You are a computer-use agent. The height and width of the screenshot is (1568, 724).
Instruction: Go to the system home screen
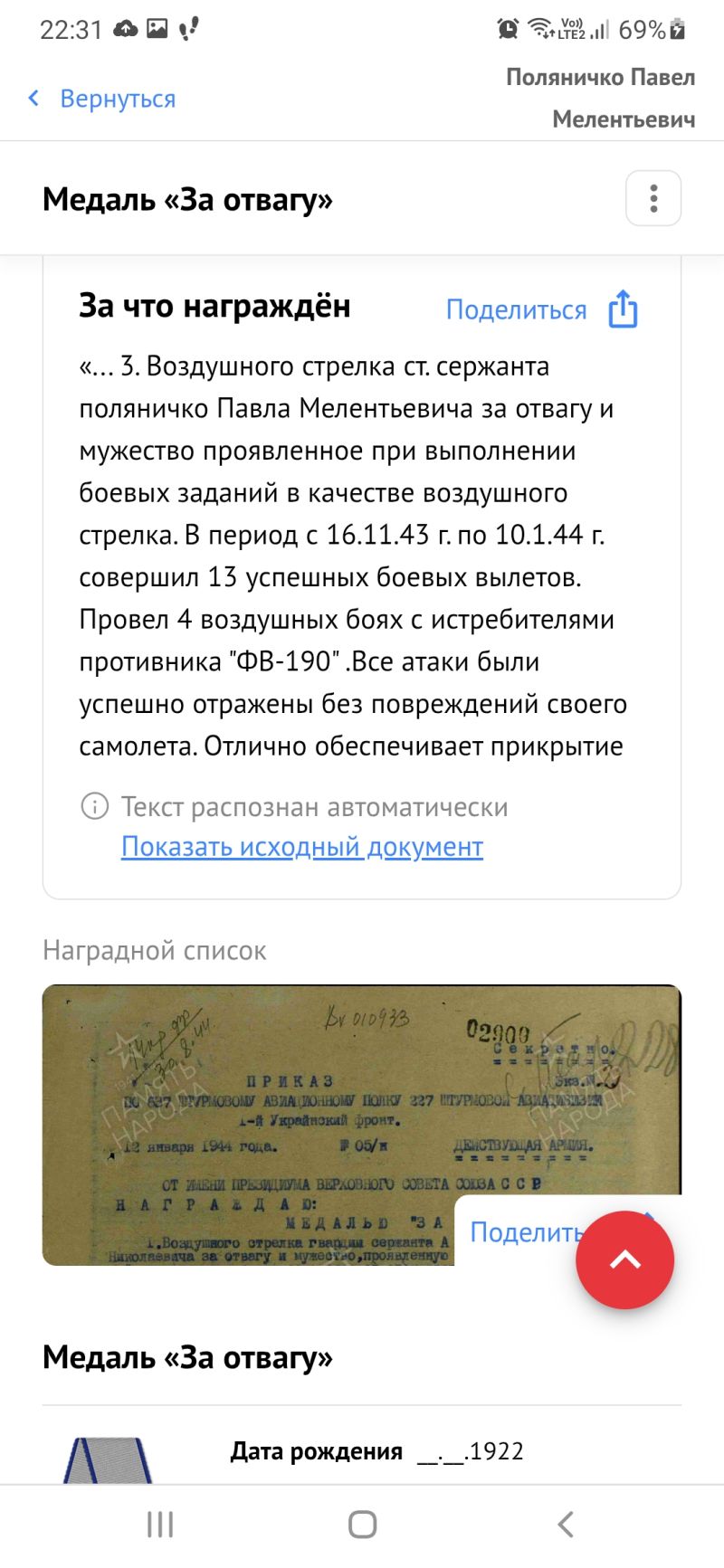[x=363, y=1525]
